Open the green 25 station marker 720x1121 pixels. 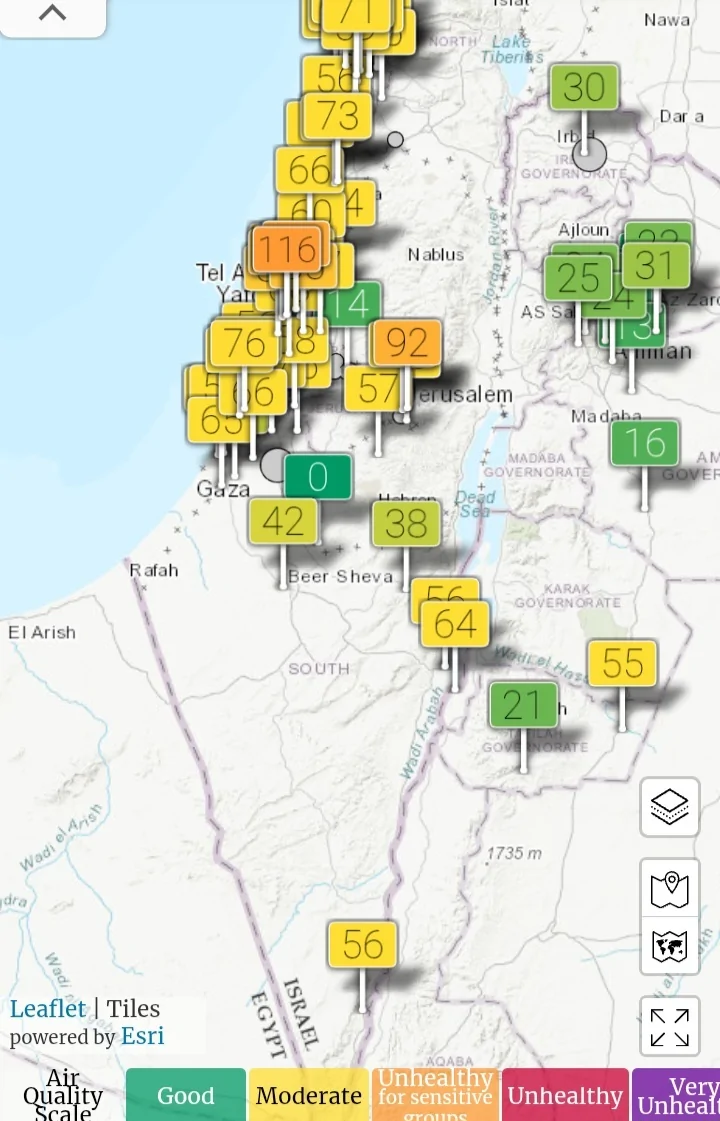578,278
